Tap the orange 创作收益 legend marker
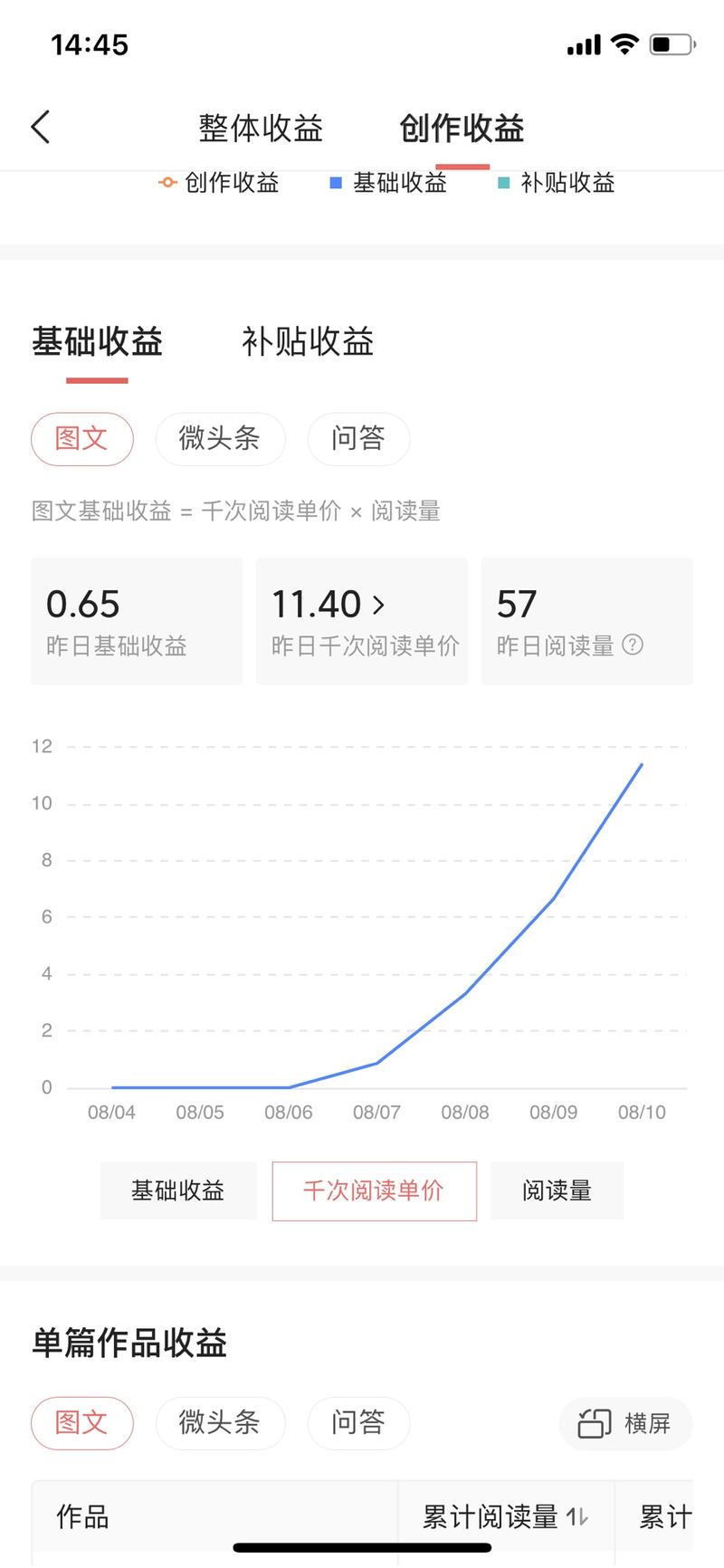The height and width of the screenshot is (1568, 724). 167,183
